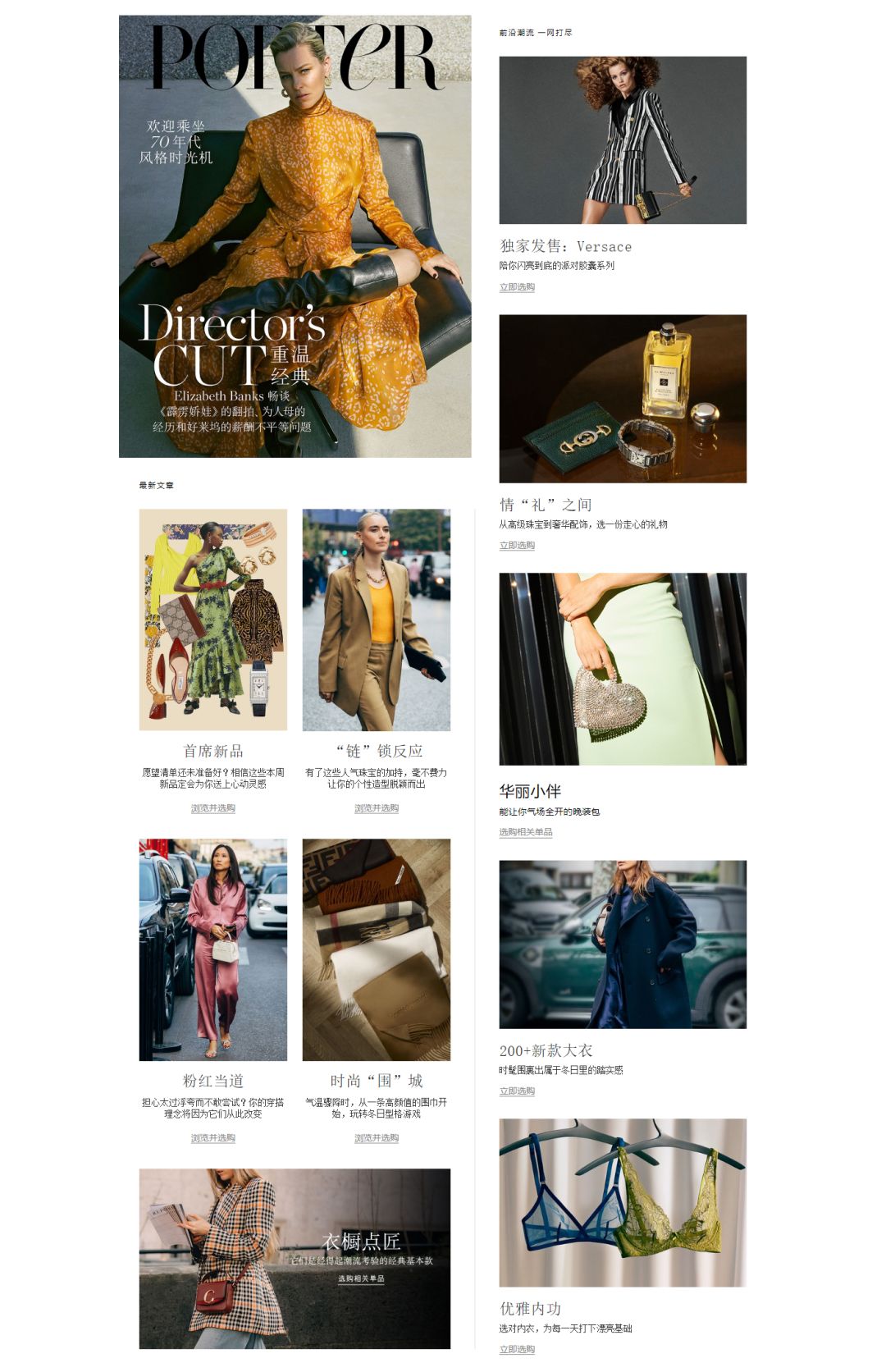The image size is (886, 1372).
Task: Open the heart-shaped evening bag image
Action: click(x=623, y=669)
